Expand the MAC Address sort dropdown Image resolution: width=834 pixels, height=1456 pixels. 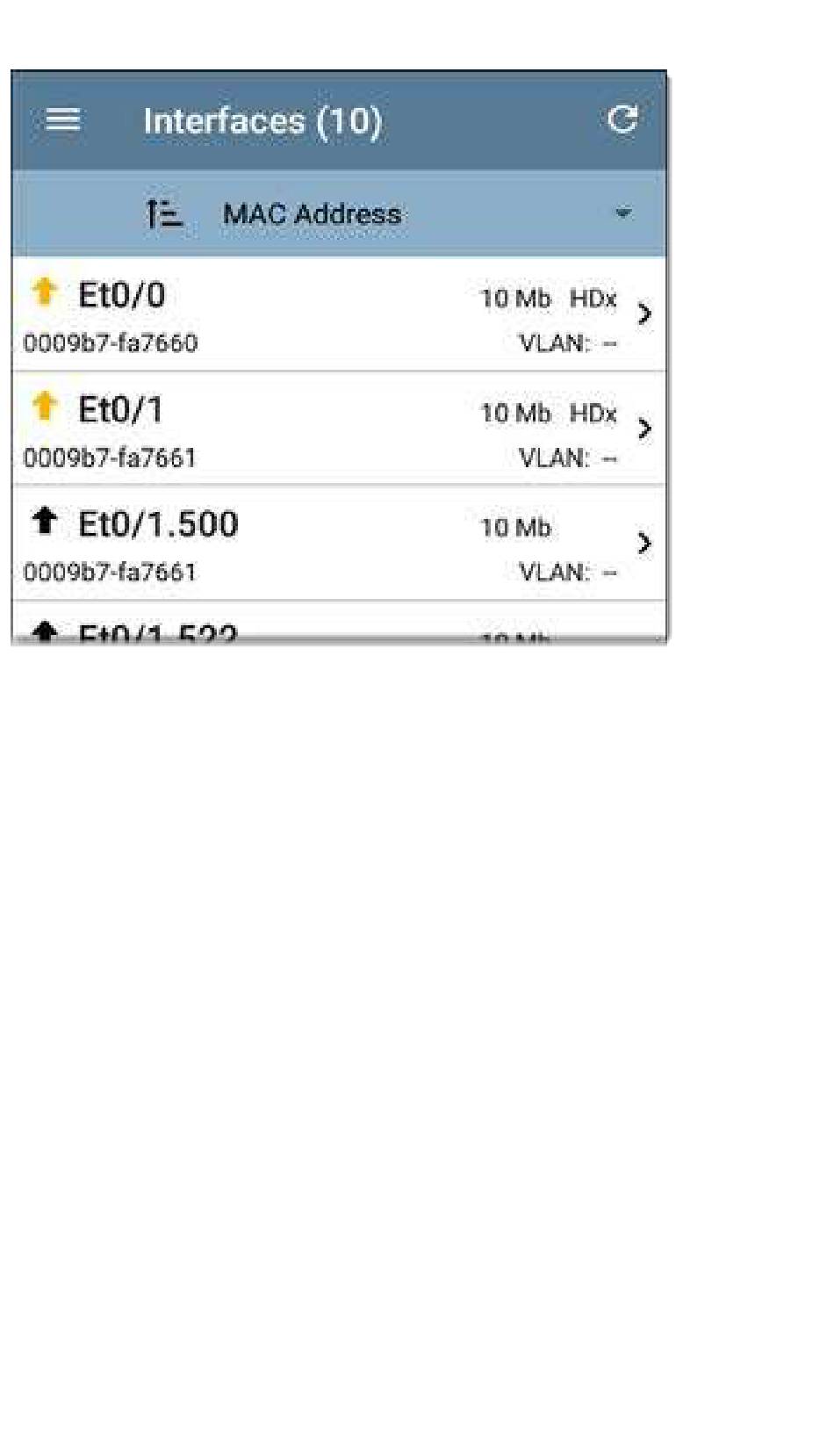[x=622, y=213]
